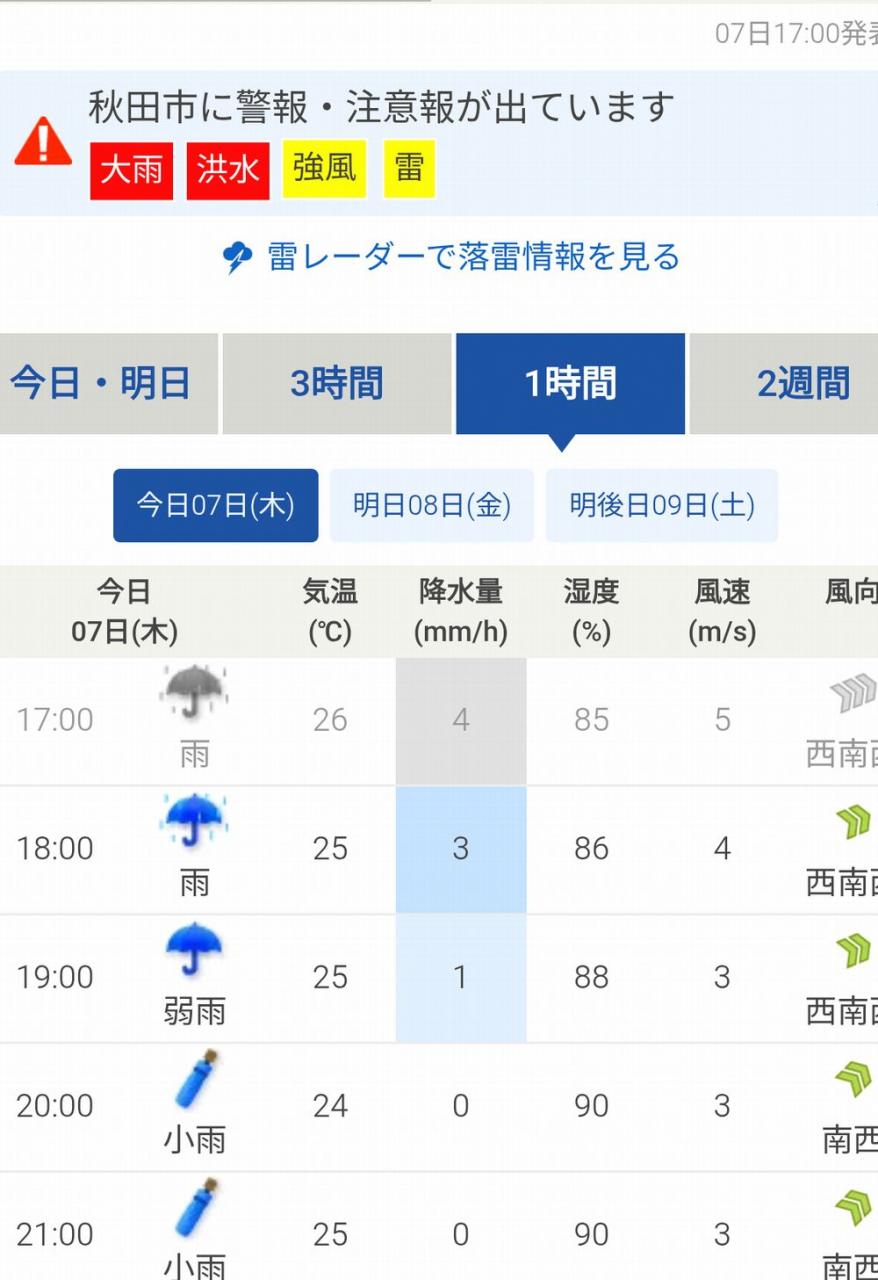Screen dimensions: 878x1280
Task: Open the 雷 thunder advisory badge
Action: 409,168
